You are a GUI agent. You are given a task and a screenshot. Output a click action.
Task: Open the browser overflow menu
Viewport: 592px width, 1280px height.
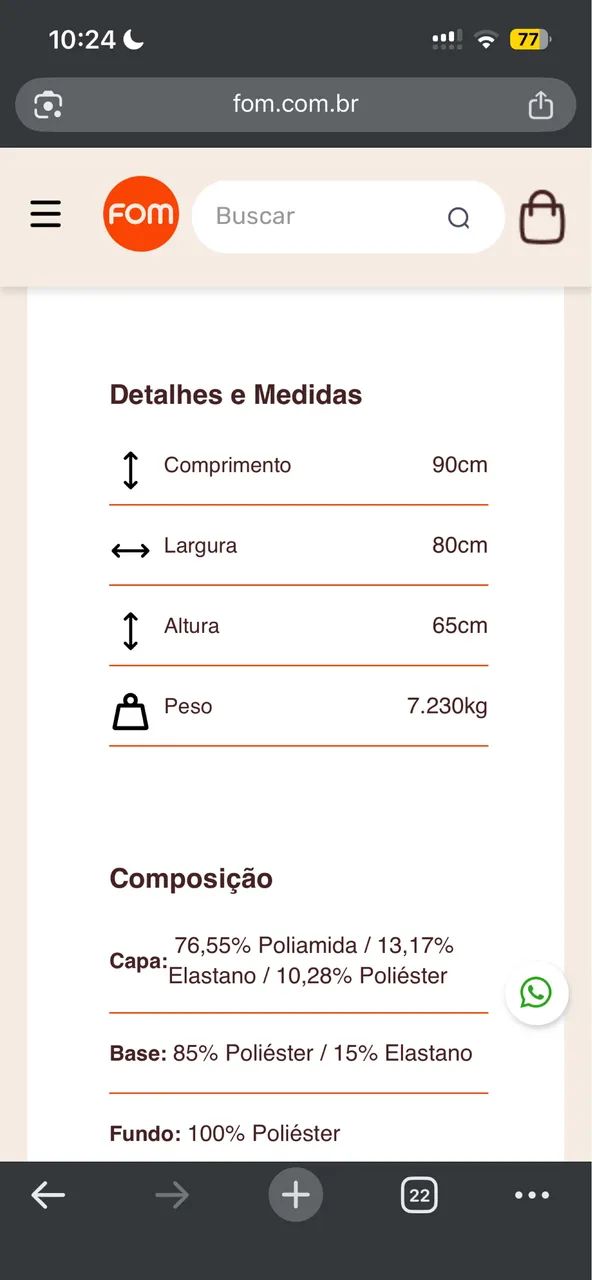532,1195
